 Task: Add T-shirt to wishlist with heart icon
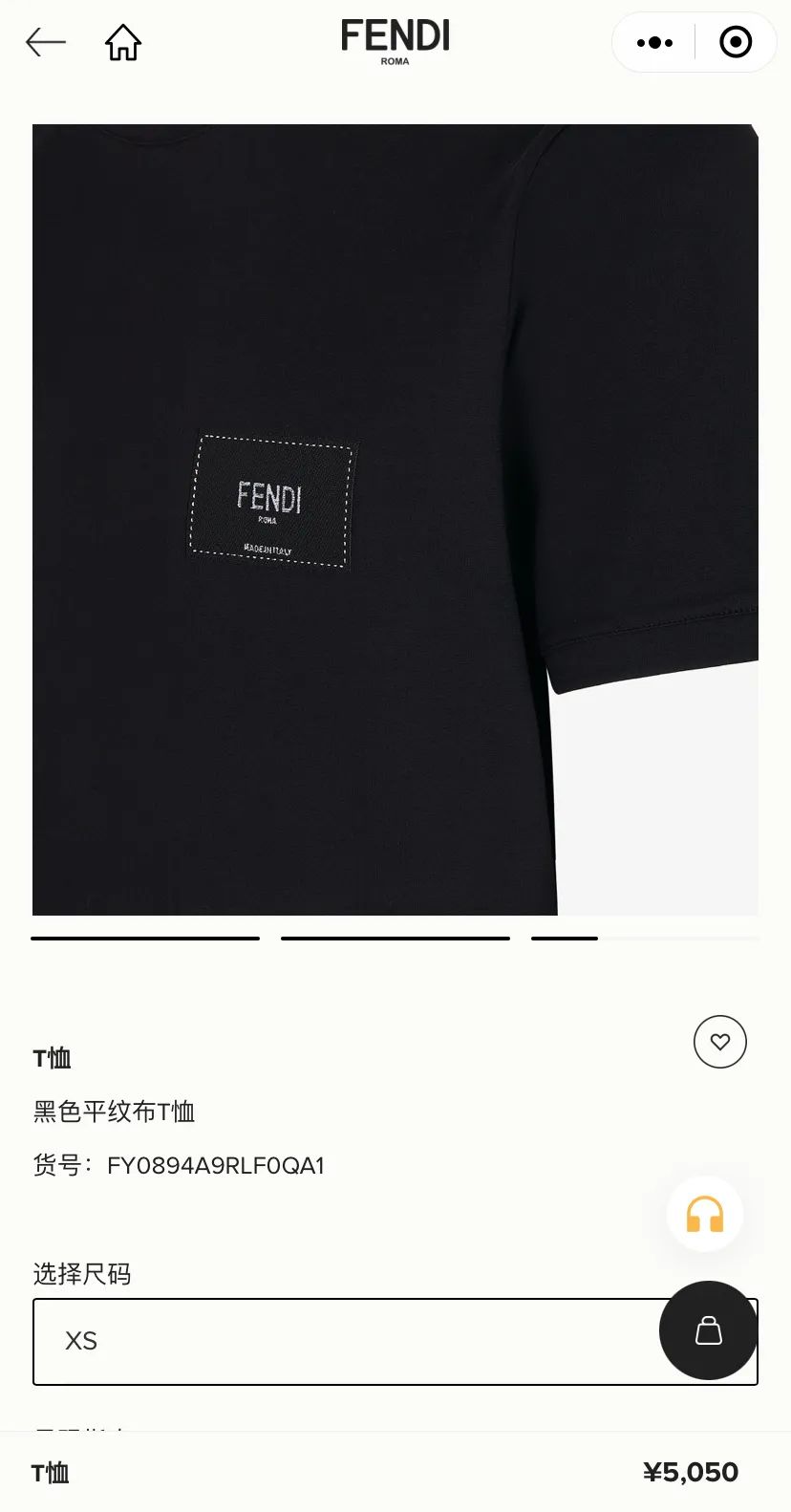719,1042
